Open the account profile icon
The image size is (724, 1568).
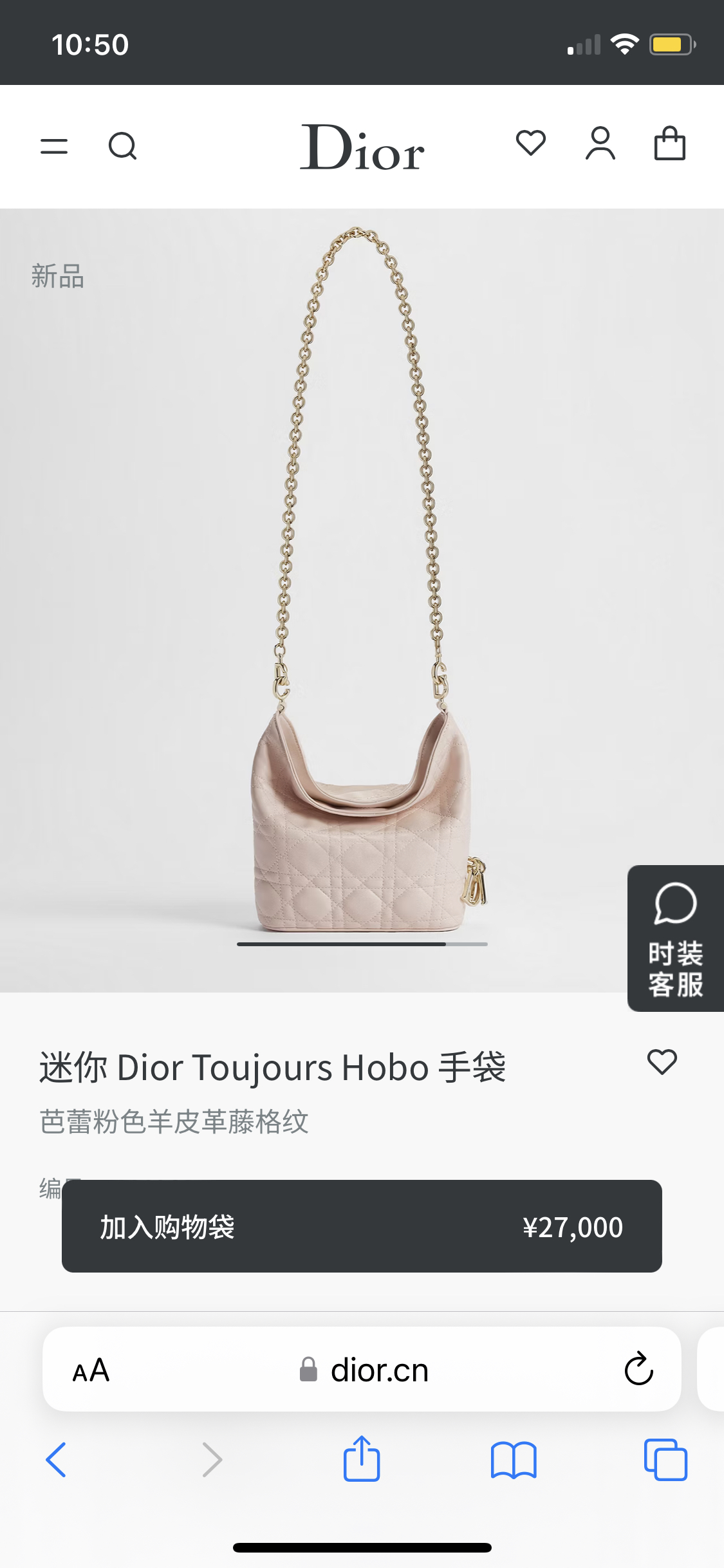pyautogui.click(x=600, y=143)
